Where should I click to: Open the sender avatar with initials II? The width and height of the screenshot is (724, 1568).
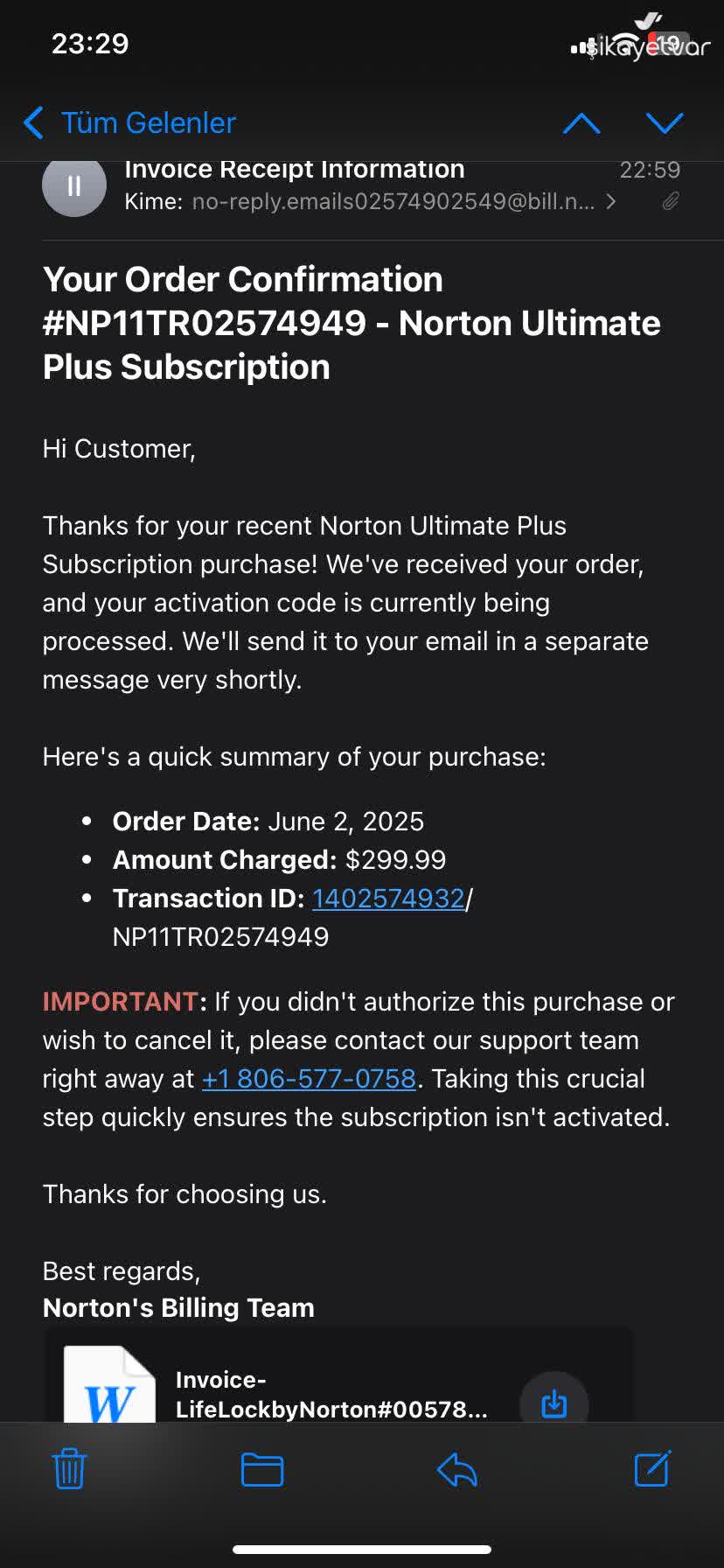pyautogui.click(x=74, y=185)
